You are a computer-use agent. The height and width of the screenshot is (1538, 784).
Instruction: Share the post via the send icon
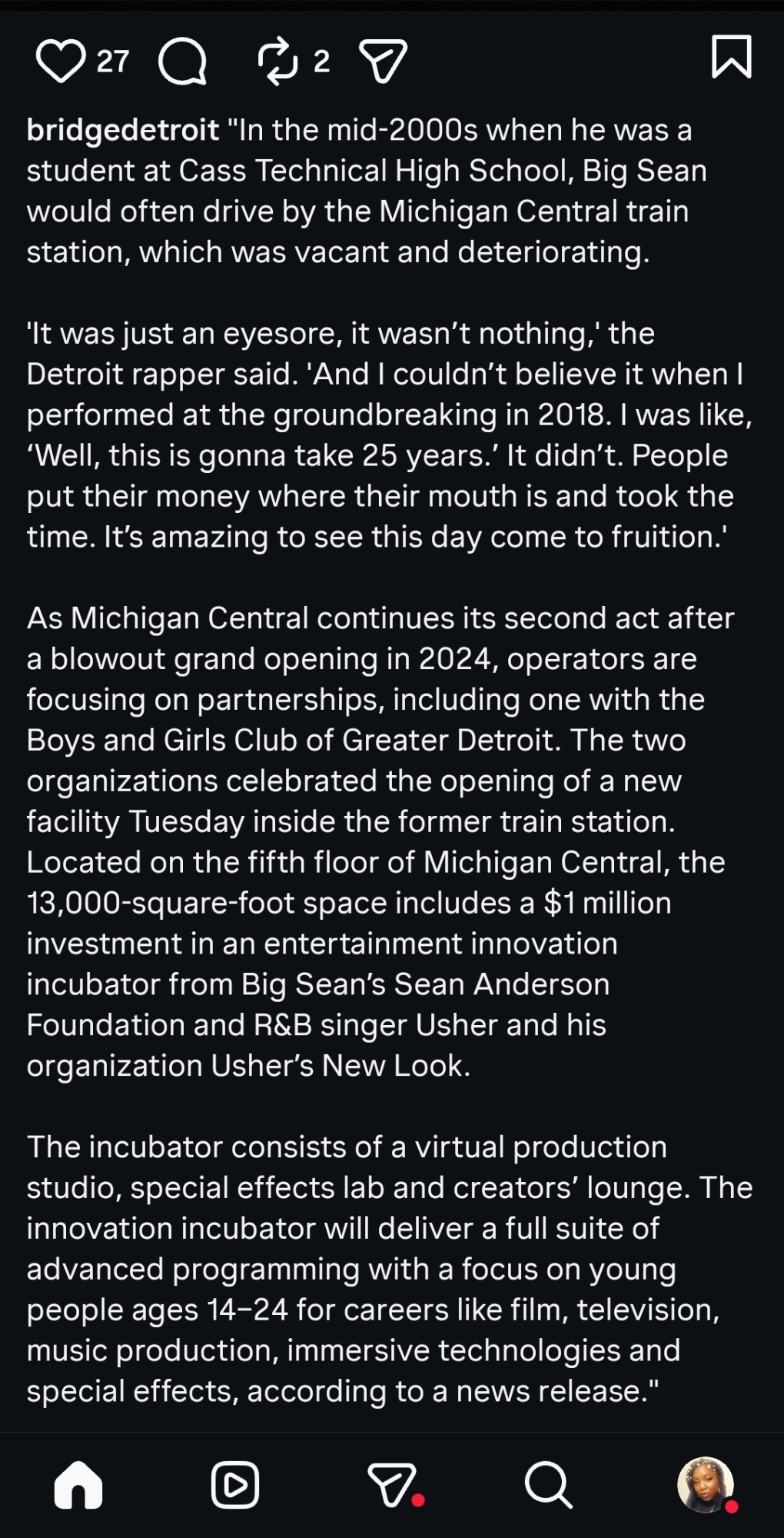click(383, 62)
